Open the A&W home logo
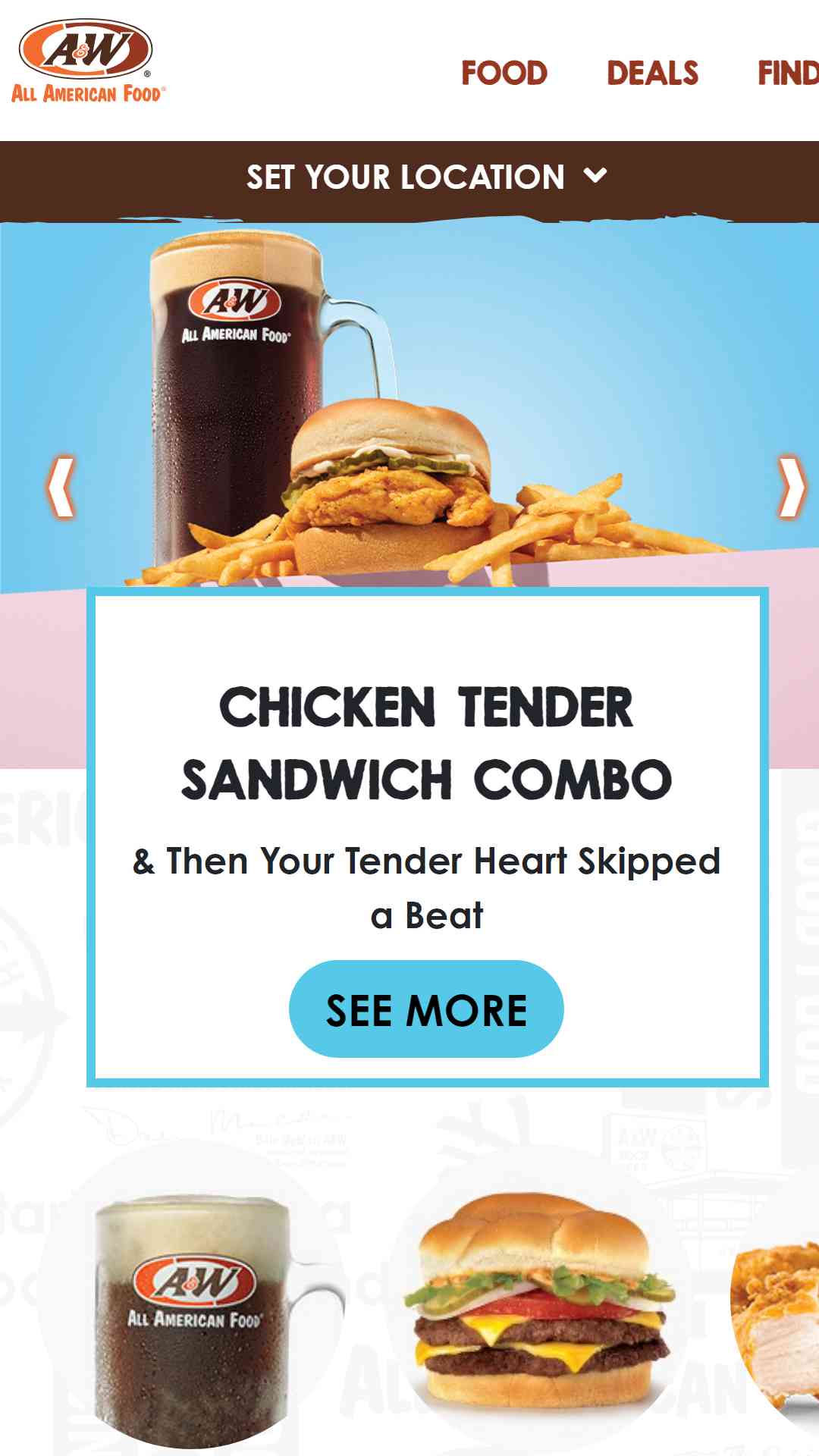The height and width of the screenshot is (1456, 819). 88,61
